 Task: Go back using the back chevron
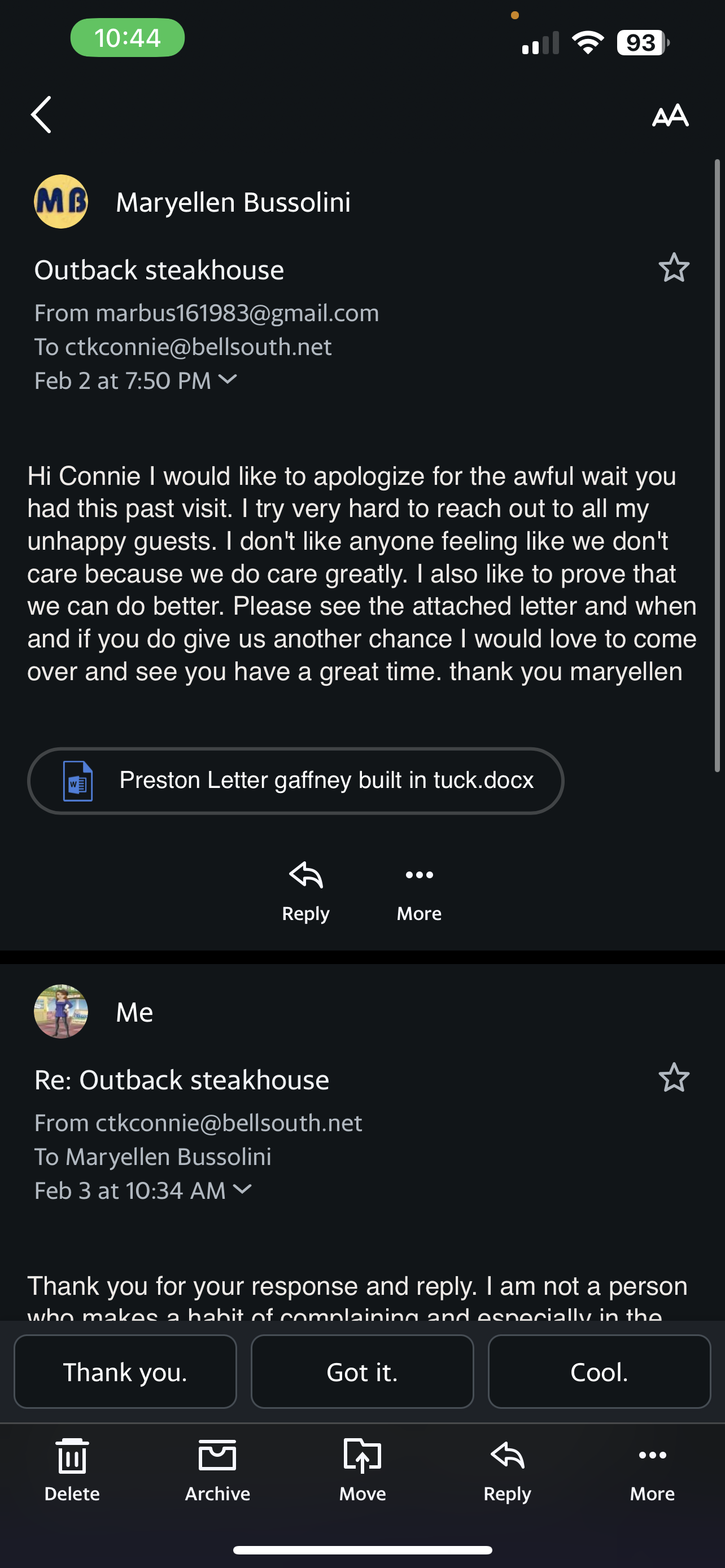point(41,115)
